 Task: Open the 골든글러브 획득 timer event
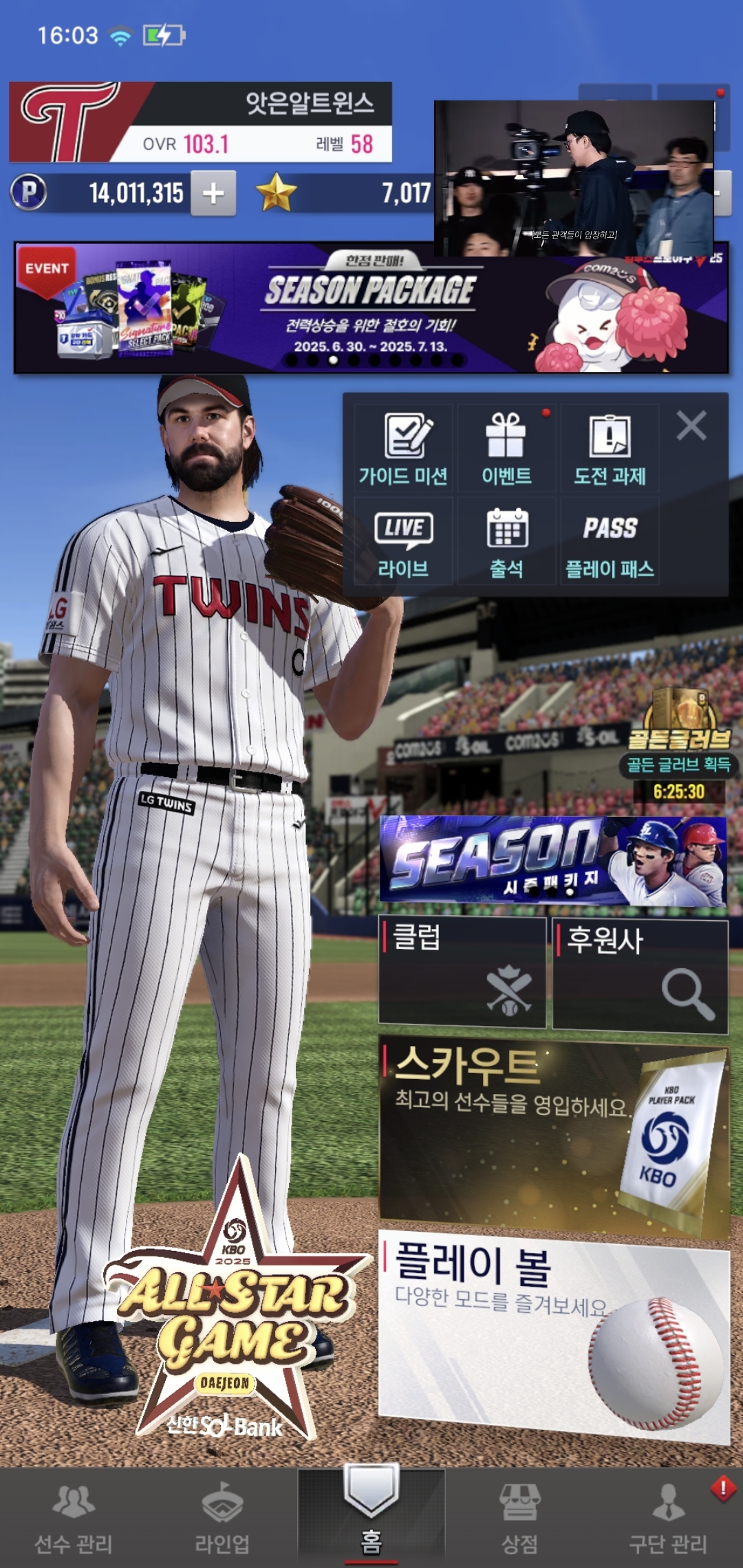(678, 750)
